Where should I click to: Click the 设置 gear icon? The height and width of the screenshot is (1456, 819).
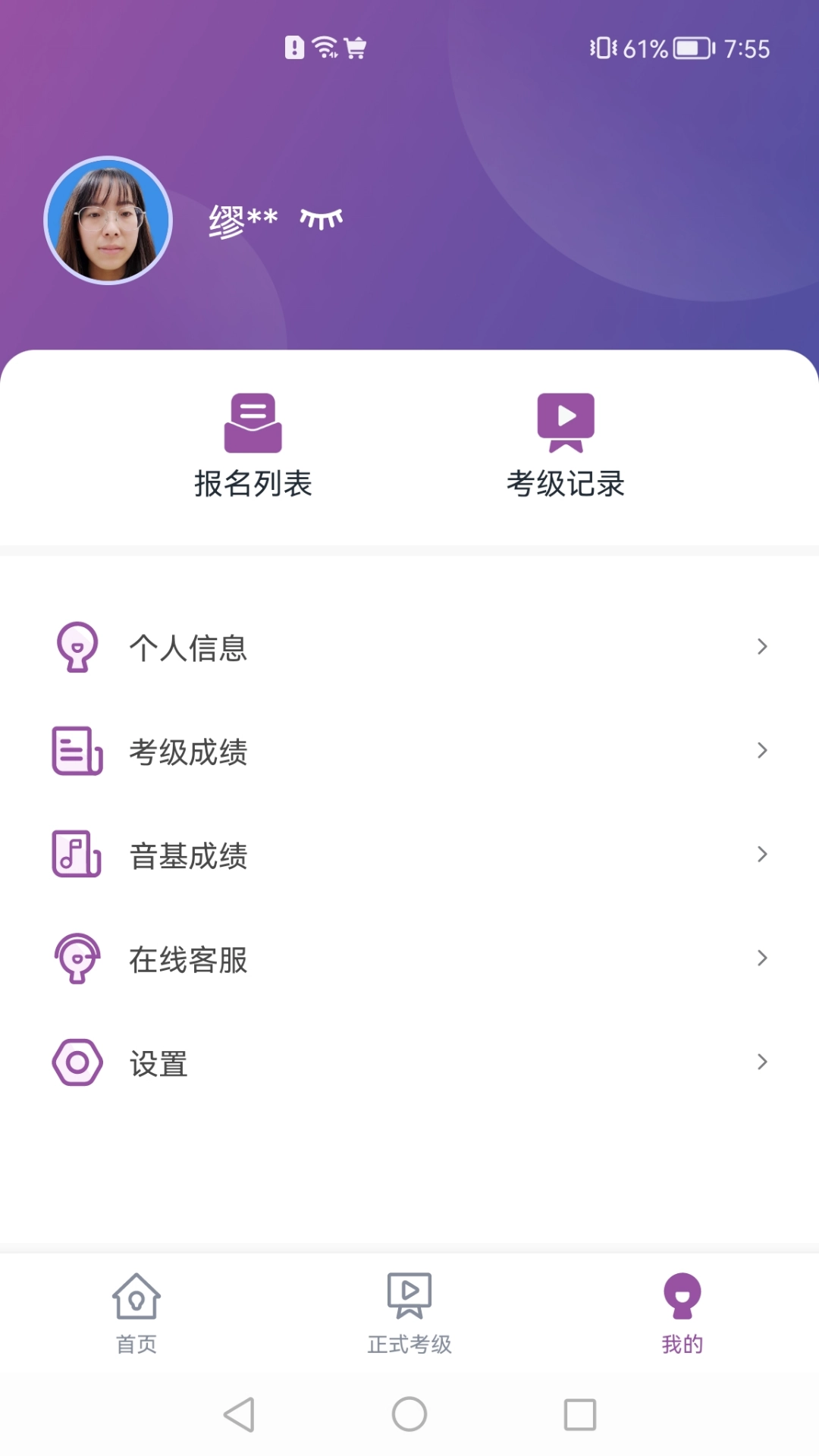(x=76, y=1062)
